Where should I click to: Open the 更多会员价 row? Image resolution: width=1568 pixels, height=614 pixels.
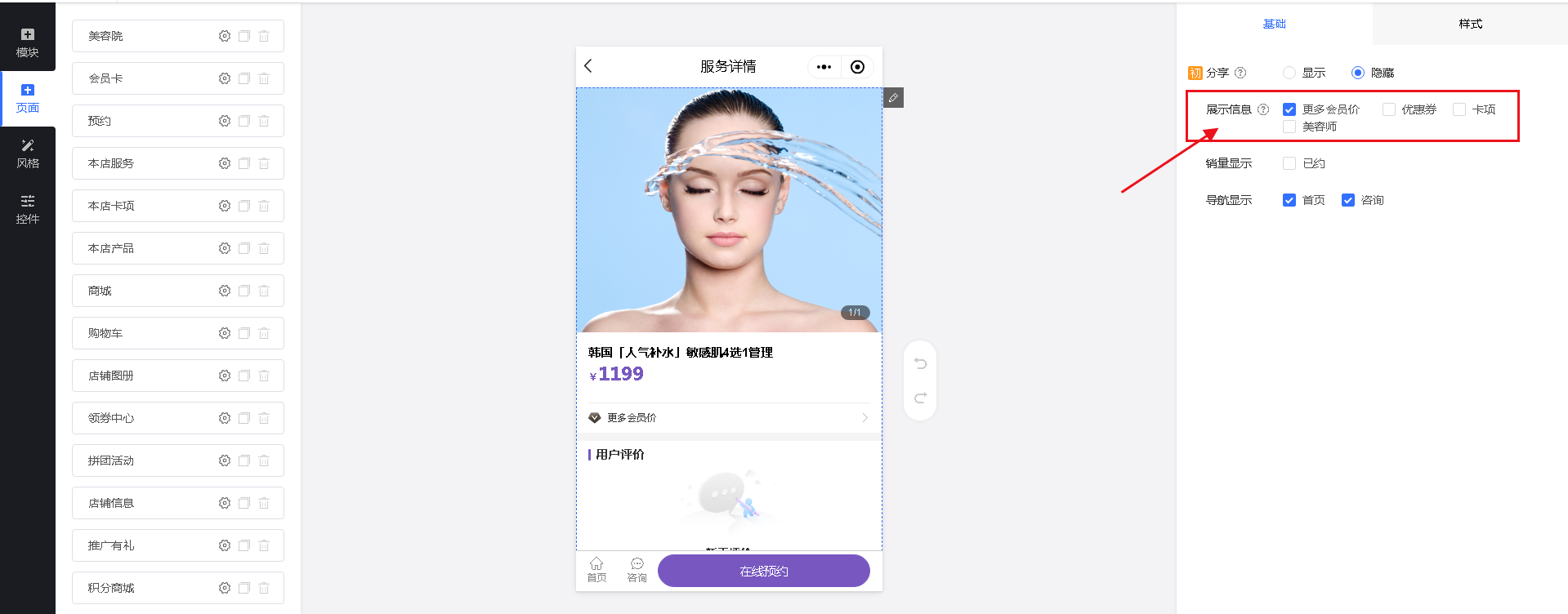coord(728,417)
